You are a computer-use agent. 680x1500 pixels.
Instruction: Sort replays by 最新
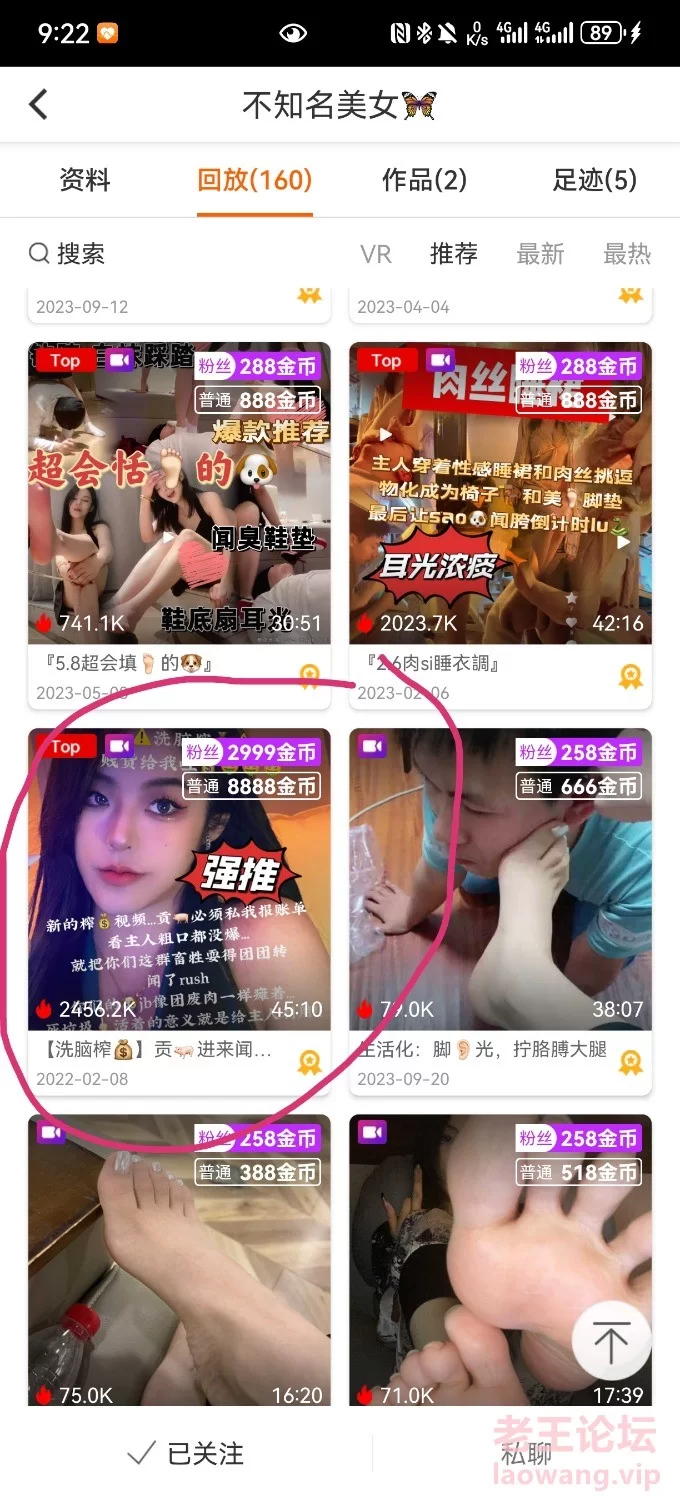coord(540,254)
